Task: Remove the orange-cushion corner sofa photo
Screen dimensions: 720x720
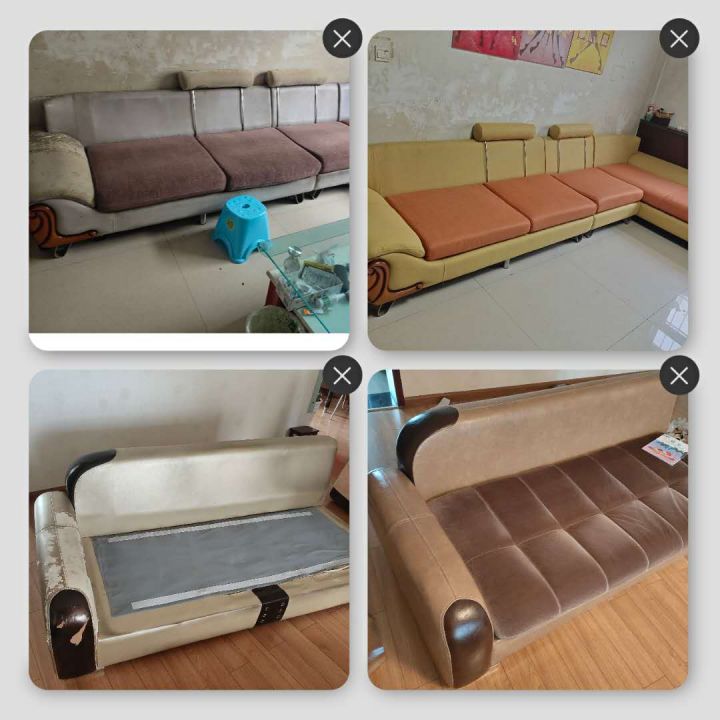Action: pos(679,39)
